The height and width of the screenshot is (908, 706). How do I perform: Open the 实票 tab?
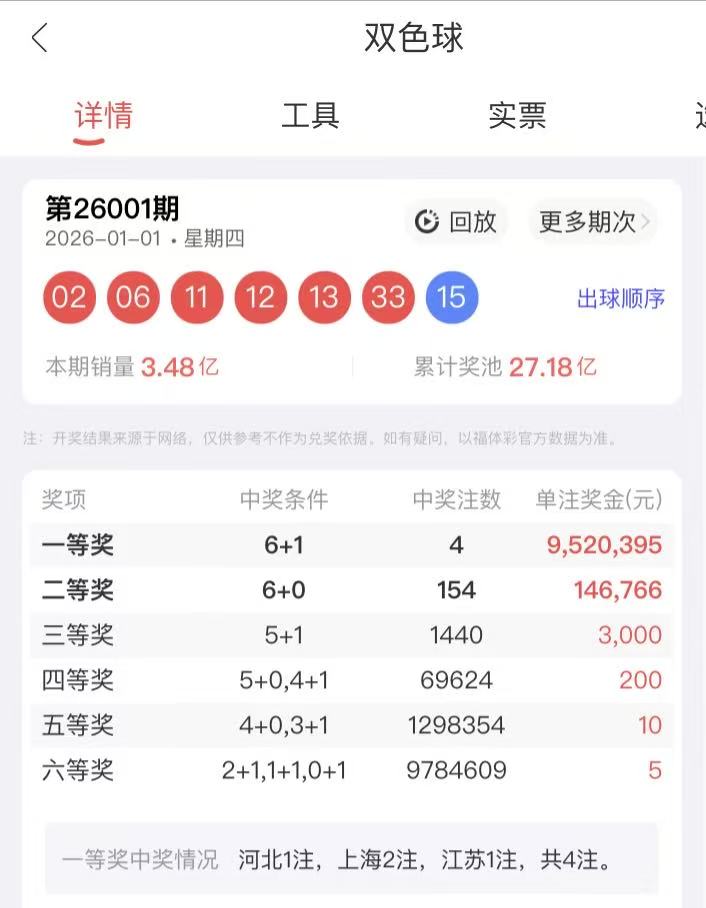[517, 116]
